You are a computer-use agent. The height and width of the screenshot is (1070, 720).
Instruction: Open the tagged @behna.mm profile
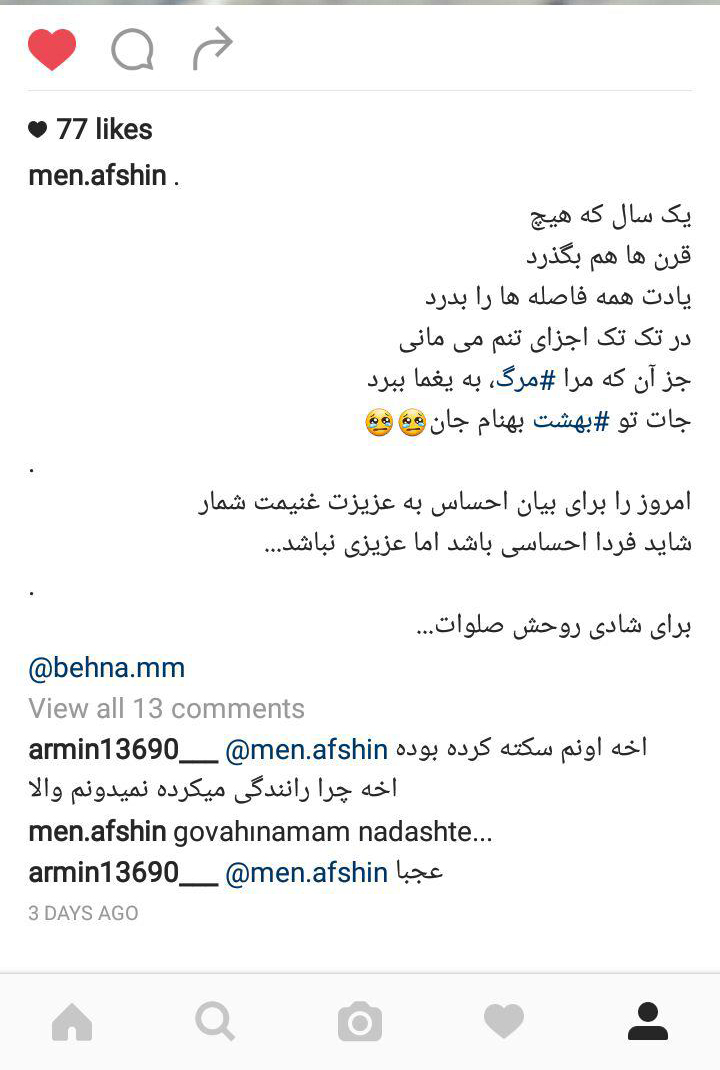106,667
